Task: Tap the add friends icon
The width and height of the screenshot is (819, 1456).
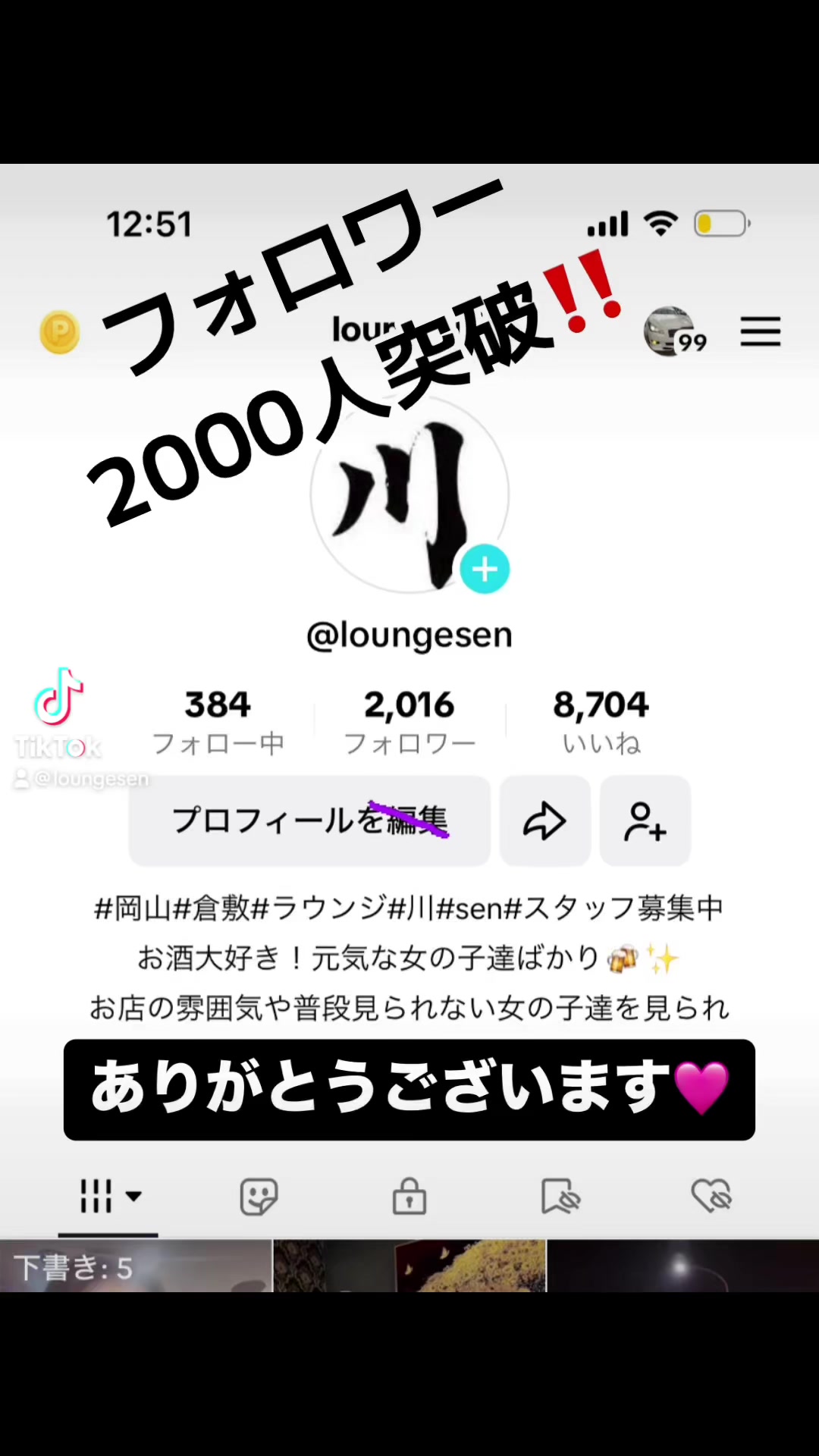Action: coord(645,821)
